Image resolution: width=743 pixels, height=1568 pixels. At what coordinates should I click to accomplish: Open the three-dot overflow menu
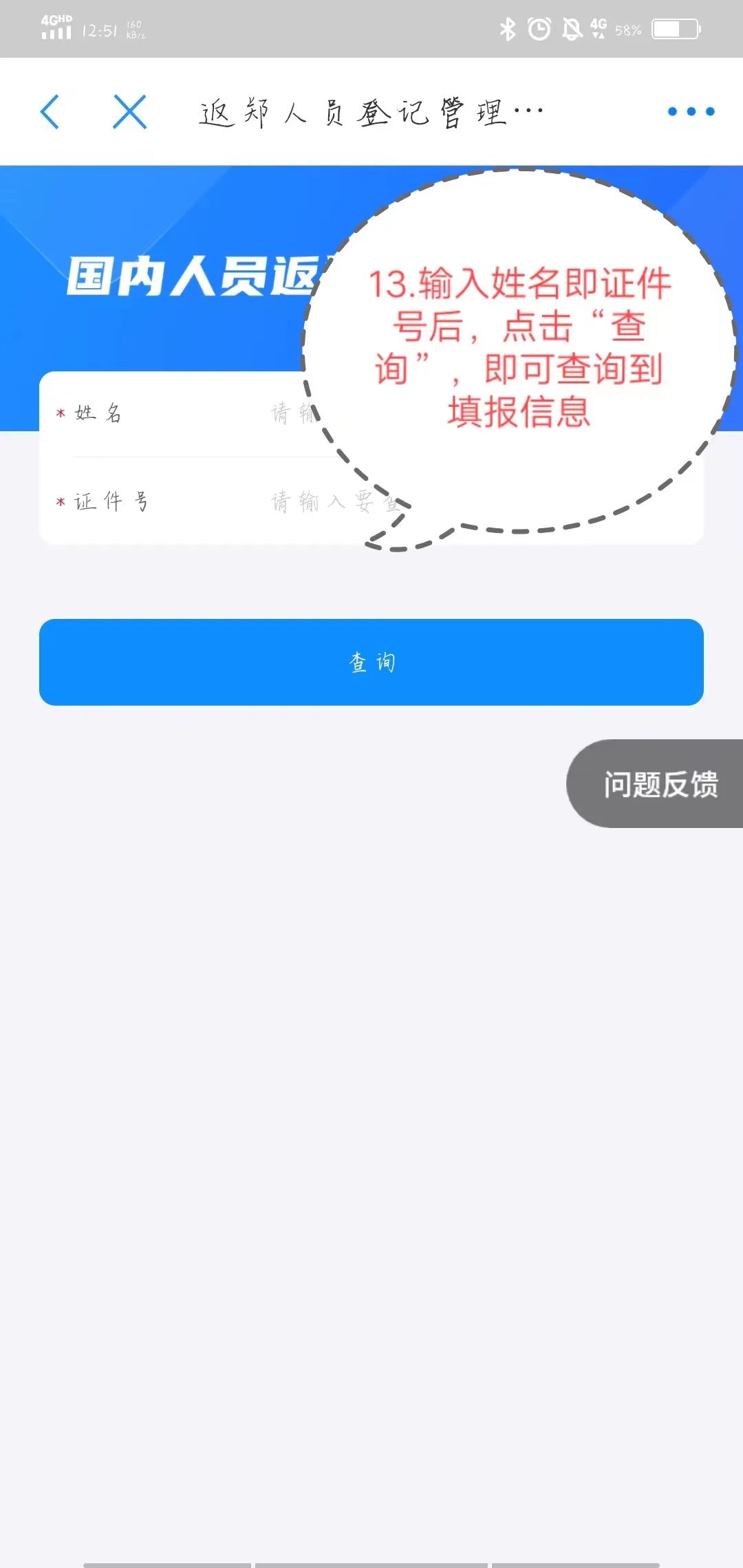[x=691, y=111]
